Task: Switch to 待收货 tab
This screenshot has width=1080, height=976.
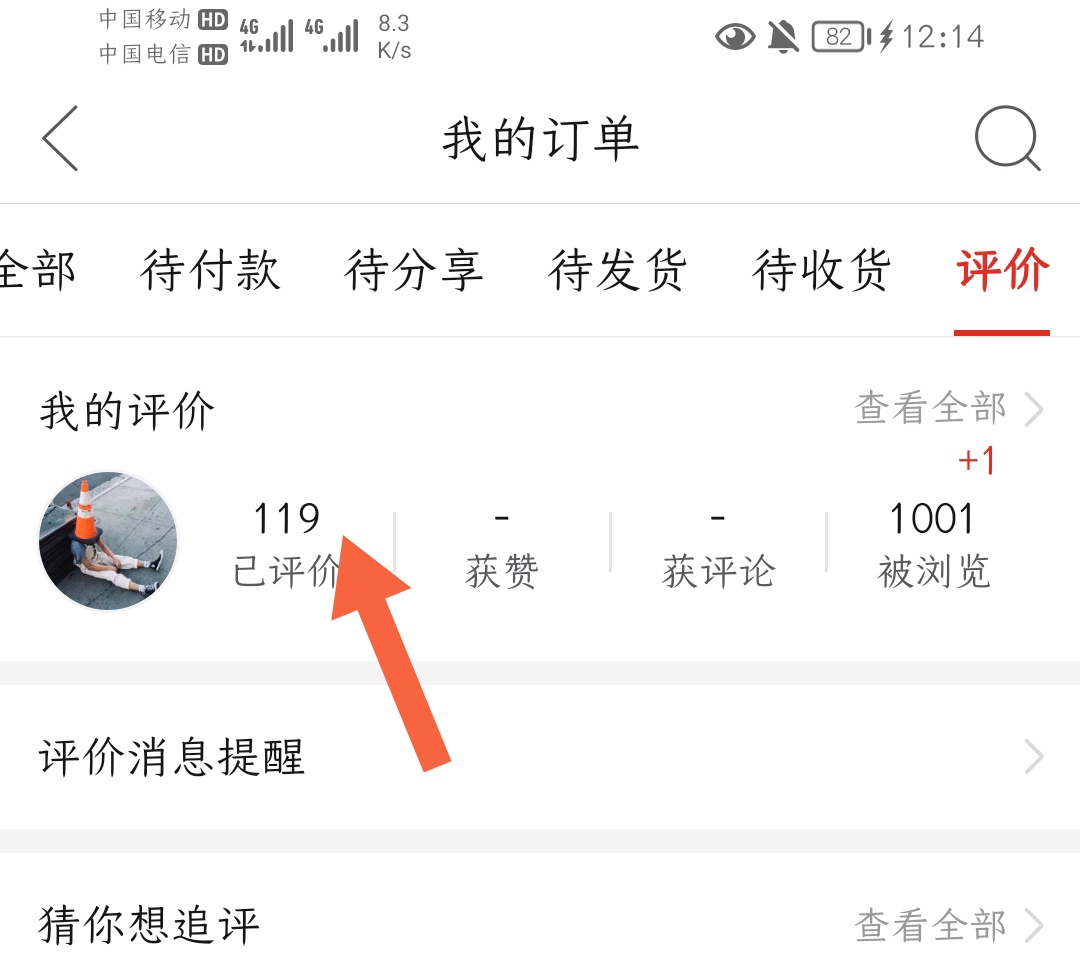Action: [x=821, y=271]
